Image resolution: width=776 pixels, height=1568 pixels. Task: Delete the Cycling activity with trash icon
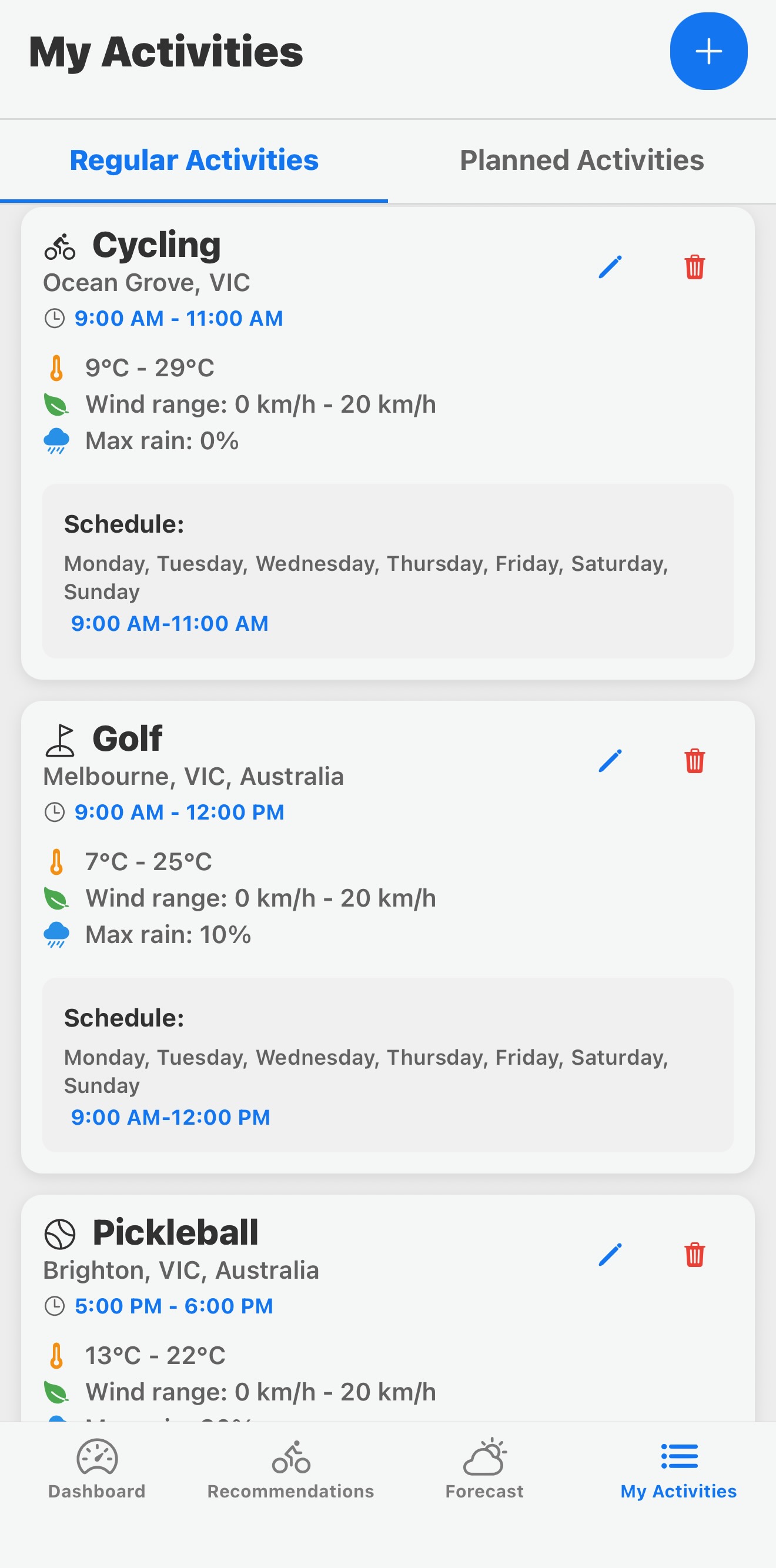click(694, 266)
